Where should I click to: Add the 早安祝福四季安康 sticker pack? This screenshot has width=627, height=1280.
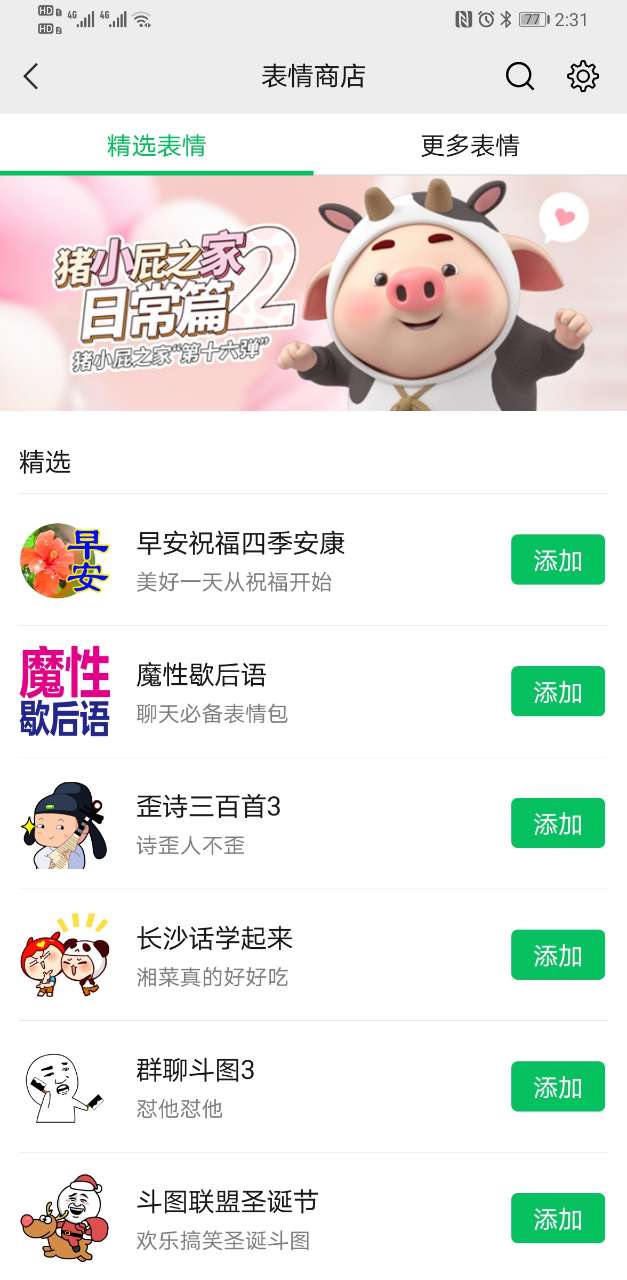point(557,560)
